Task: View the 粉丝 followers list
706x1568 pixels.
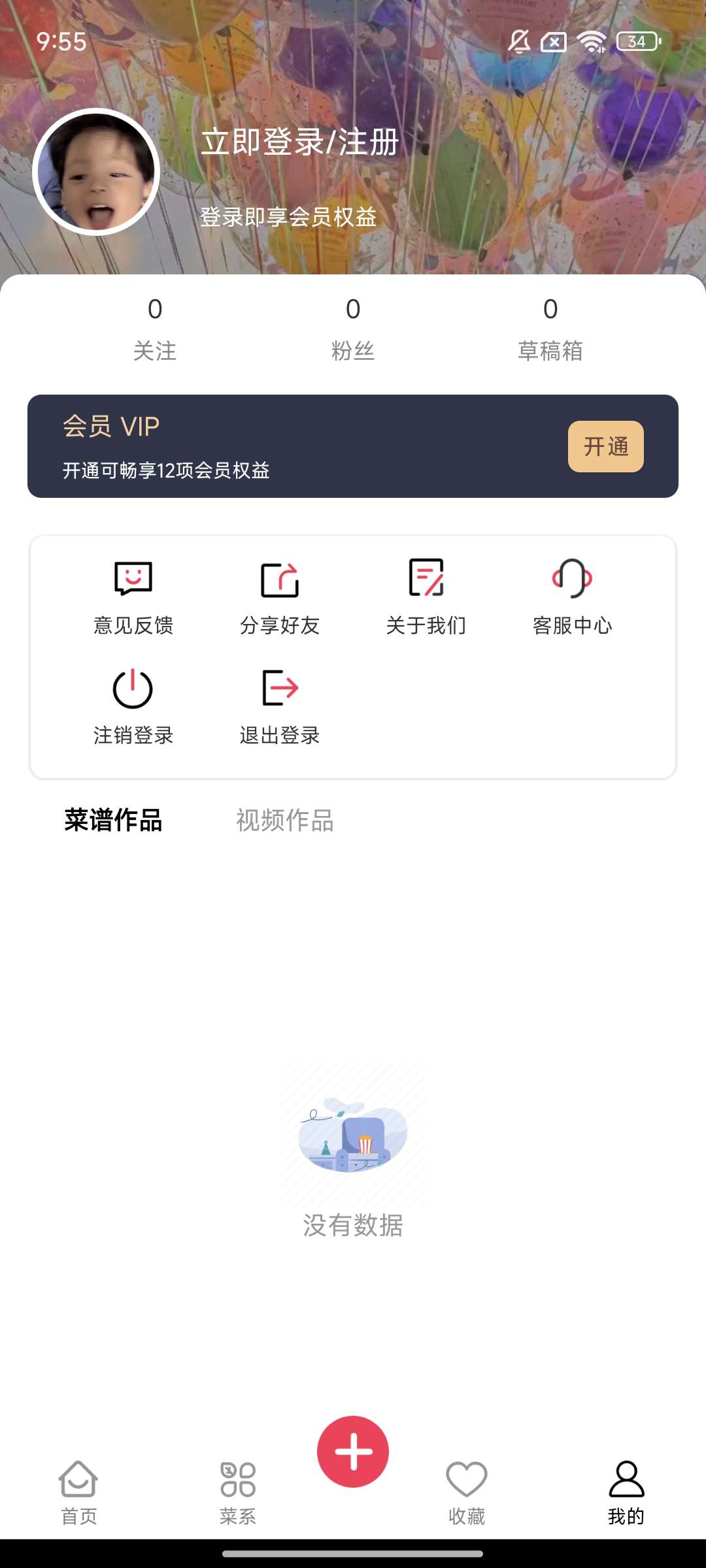Action: (x=353, y=329)
